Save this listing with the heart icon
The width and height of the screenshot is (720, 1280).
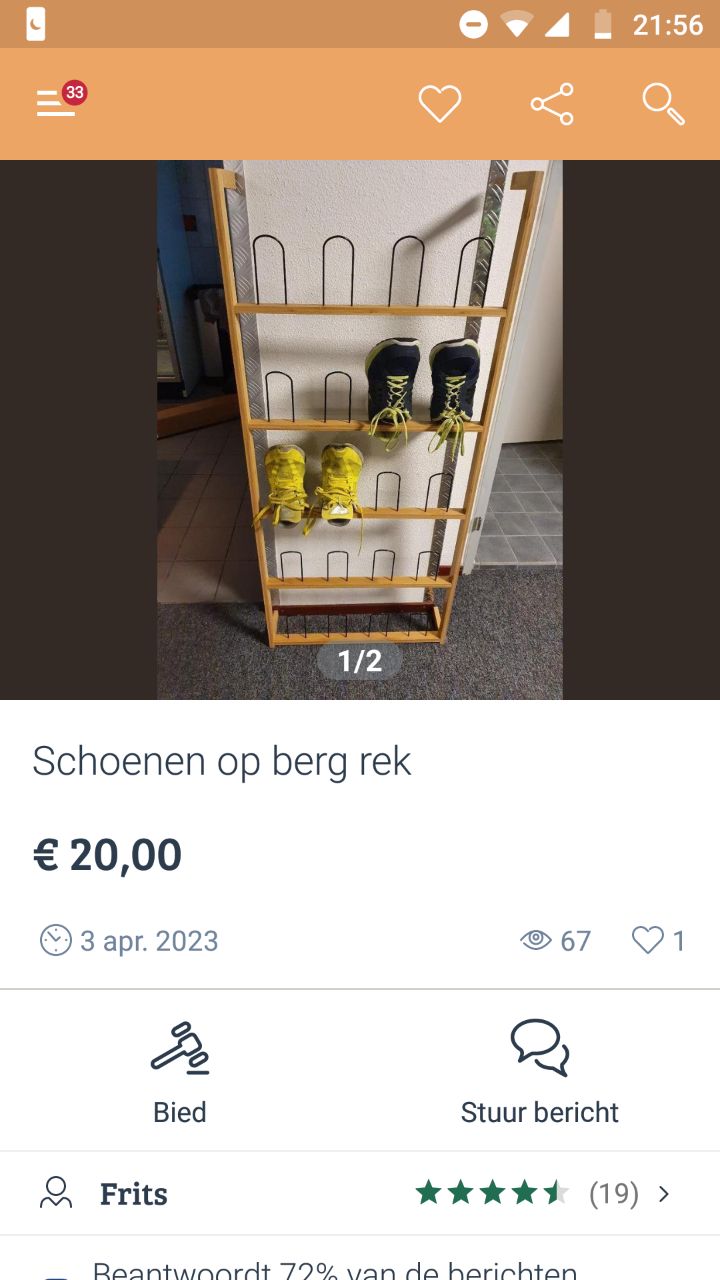(x=439, y=103)
